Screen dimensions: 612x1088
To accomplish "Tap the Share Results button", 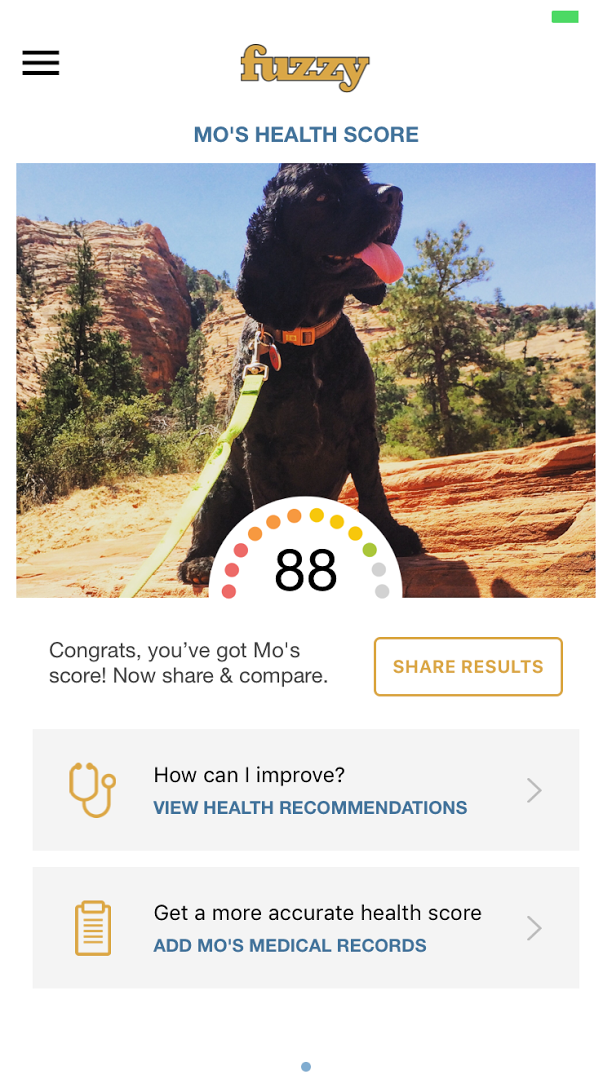I will pyautogui.click(x=468, y=667).
